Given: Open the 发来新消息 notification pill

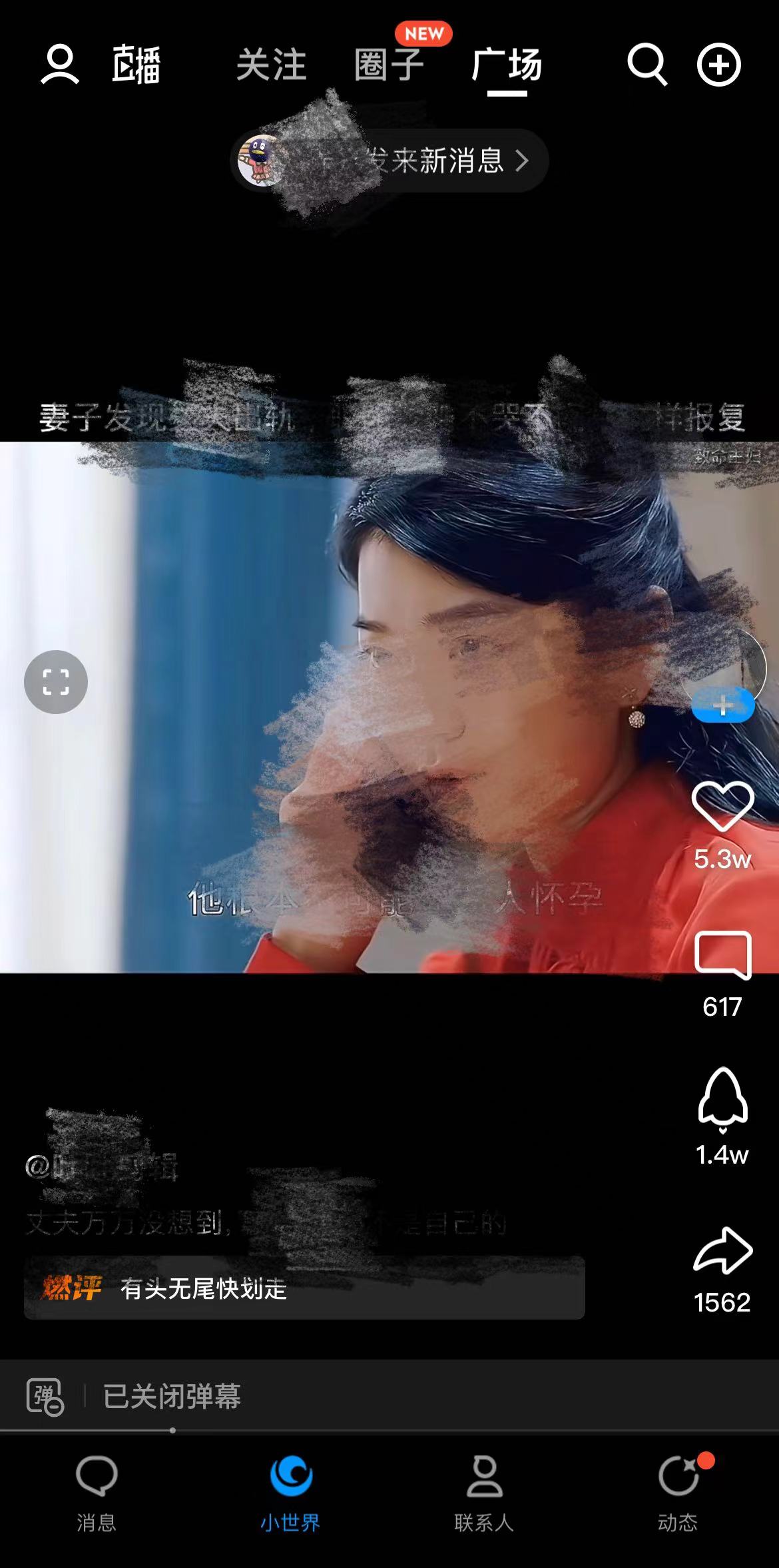Looking at the screenshot, I should click(389, 161).
